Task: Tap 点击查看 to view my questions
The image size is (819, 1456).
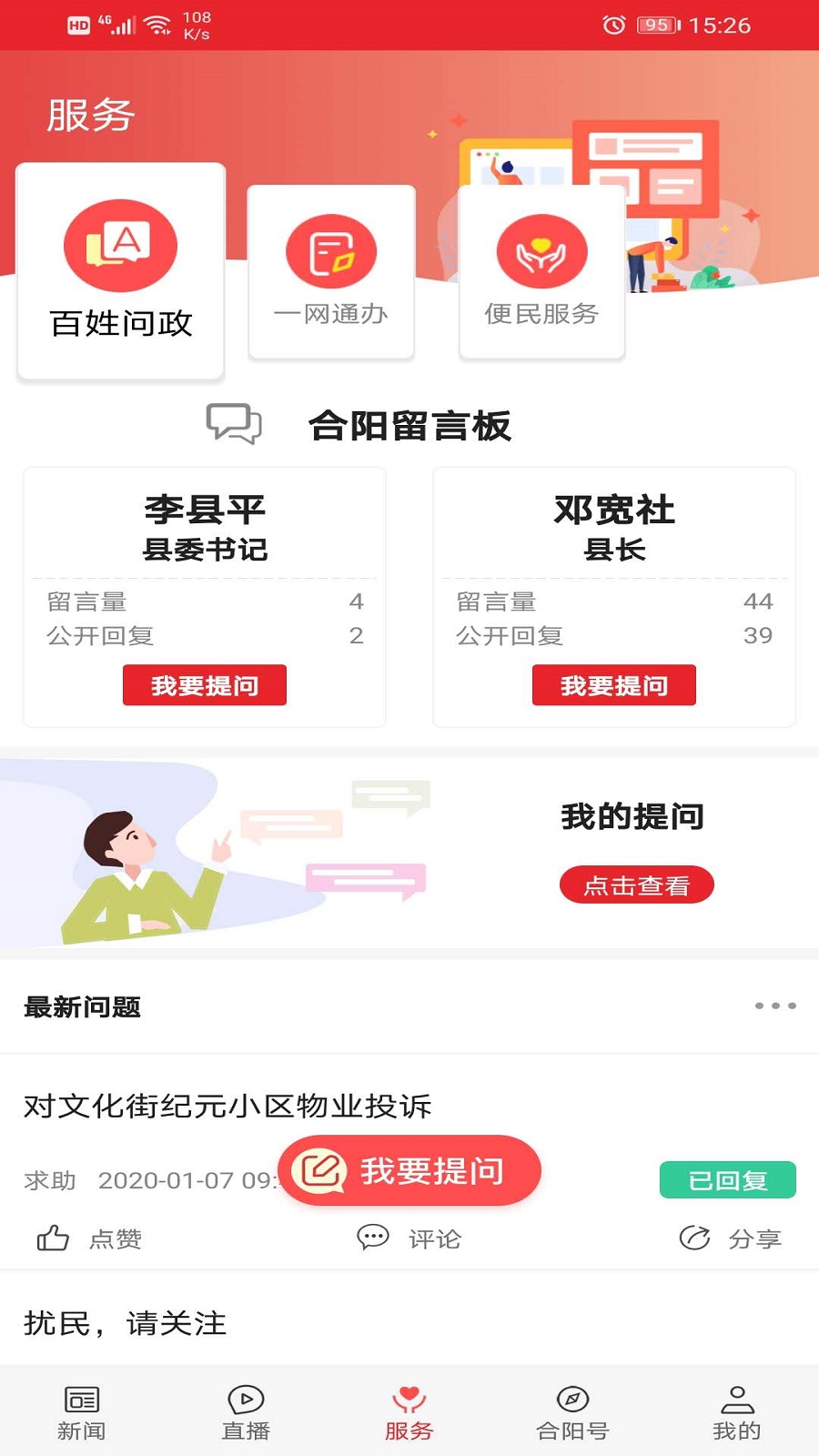Action: click(637, 884)
